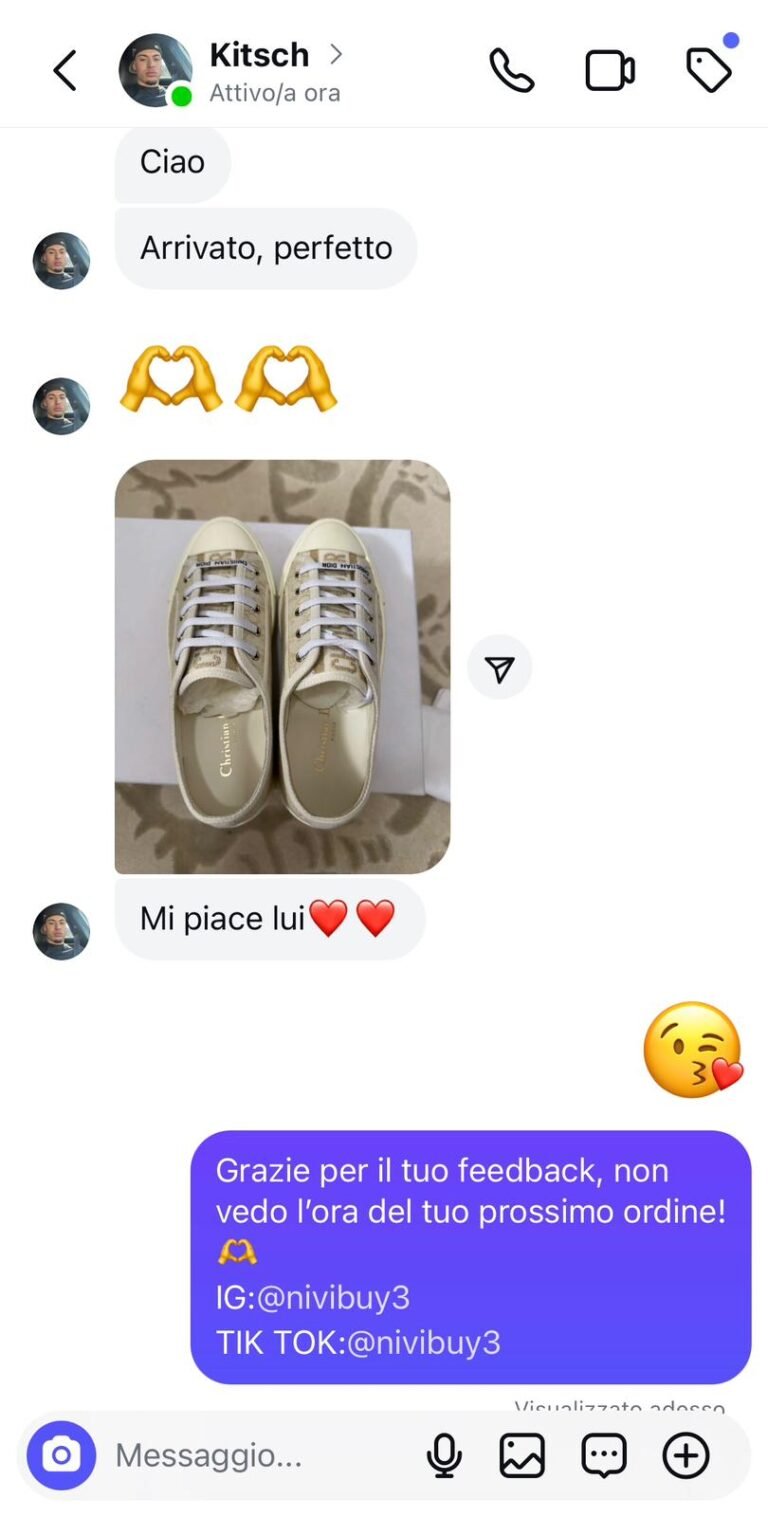The width and height of the screenshot is (768, 1517).
Task: Go back to the chat list
Action: click(65, 71)
